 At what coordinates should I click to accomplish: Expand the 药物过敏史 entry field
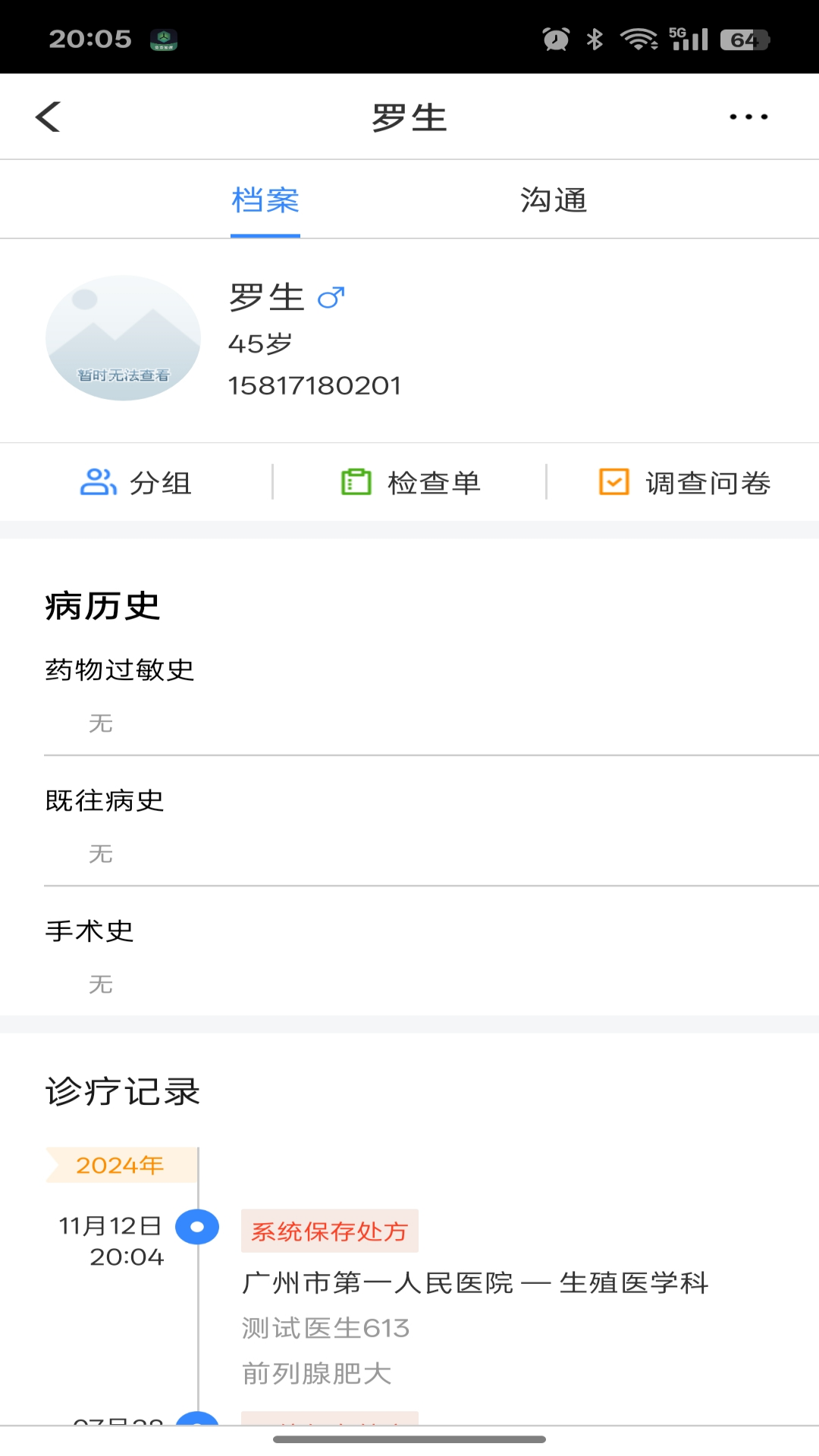click(409, 723)
